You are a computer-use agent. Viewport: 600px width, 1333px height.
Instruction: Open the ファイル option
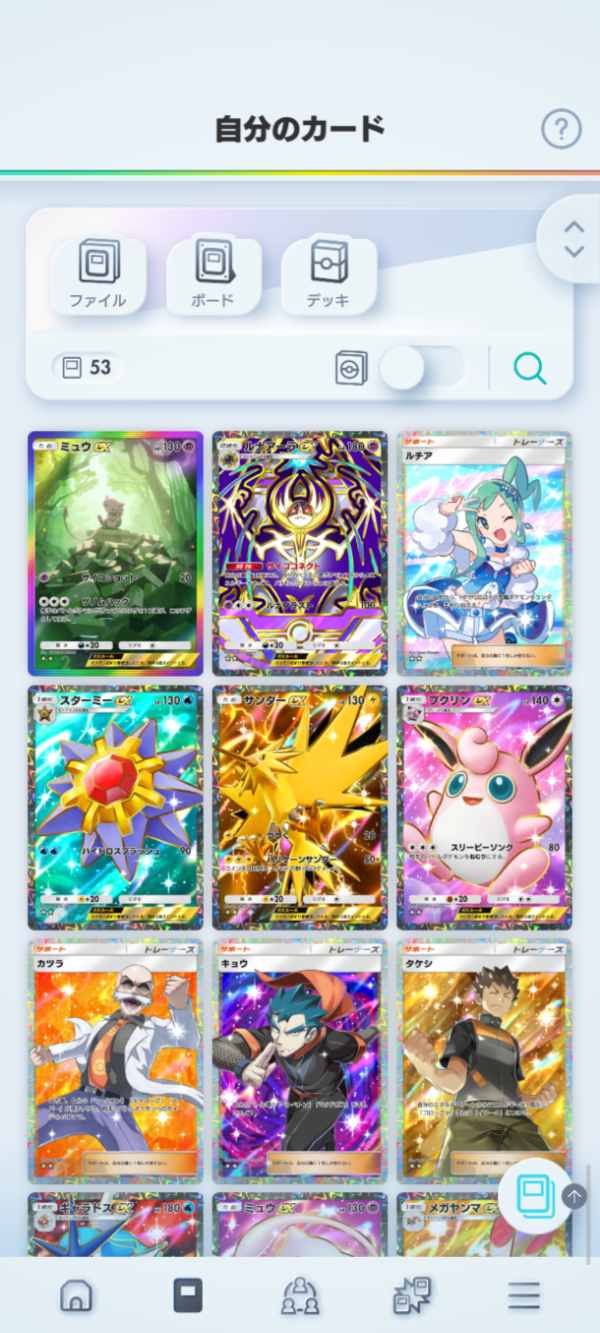pos(98,274)
